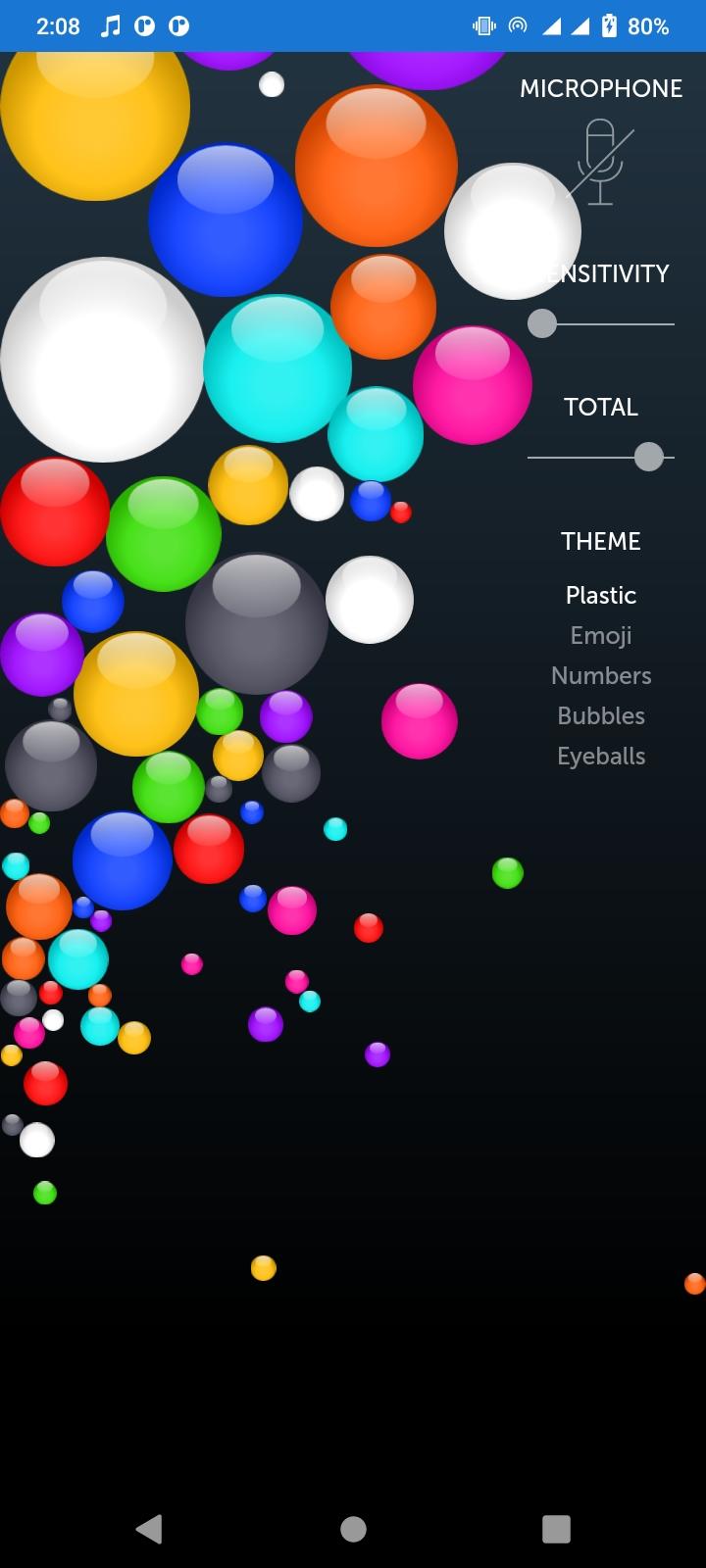This screenshot has width=706, height=1568.
Task: Keep the Plastic theme selected
Action: [x=600, y=595]
